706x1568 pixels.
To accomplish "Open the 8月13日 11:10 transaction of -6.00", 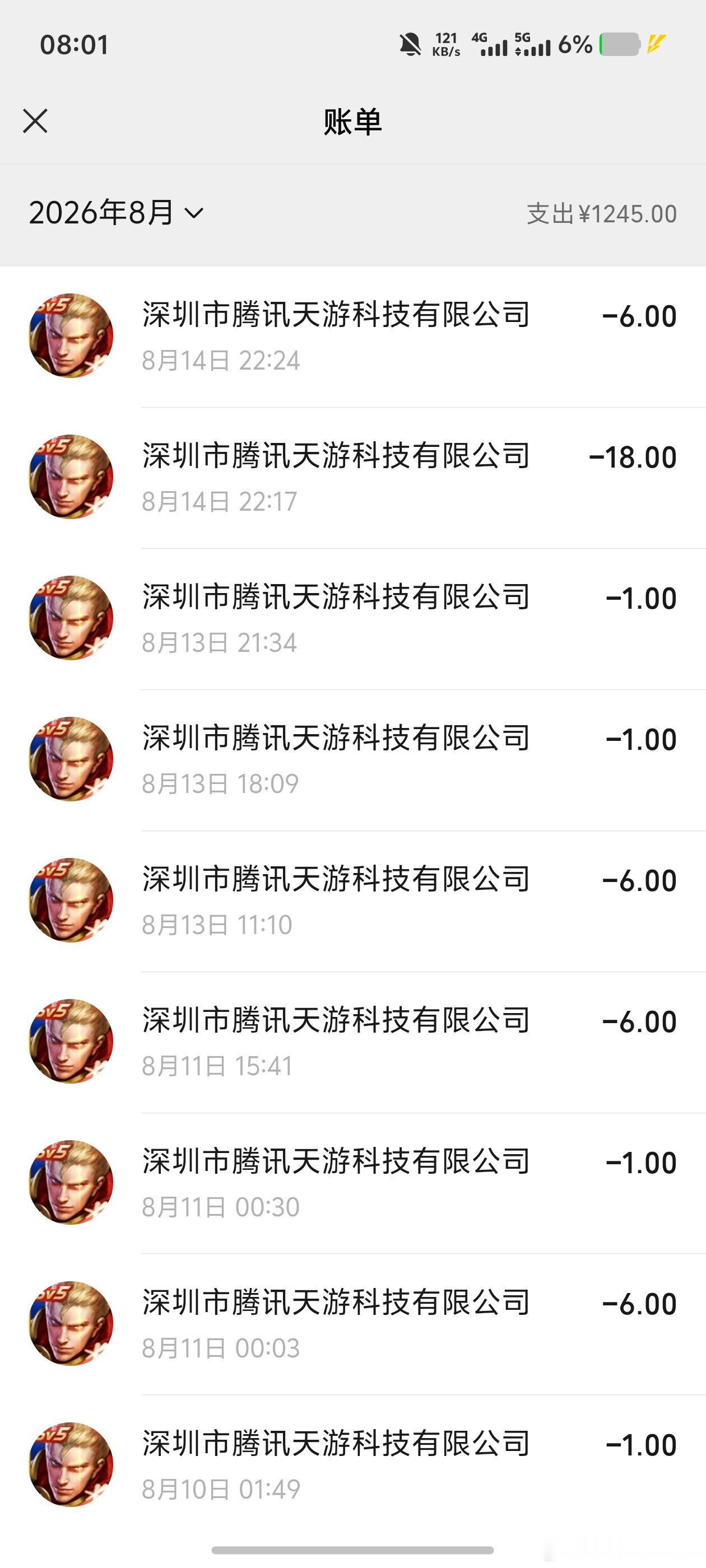I will (352, 902).
